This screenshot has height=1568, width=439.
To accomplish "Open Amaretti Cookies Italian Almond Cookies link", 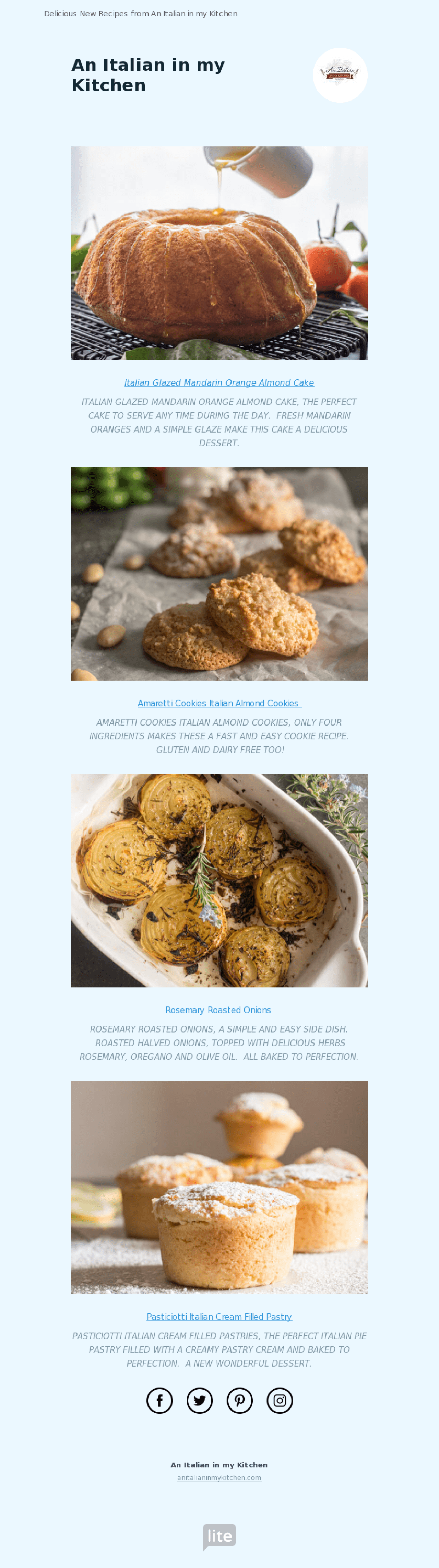I will click(218, 703).
